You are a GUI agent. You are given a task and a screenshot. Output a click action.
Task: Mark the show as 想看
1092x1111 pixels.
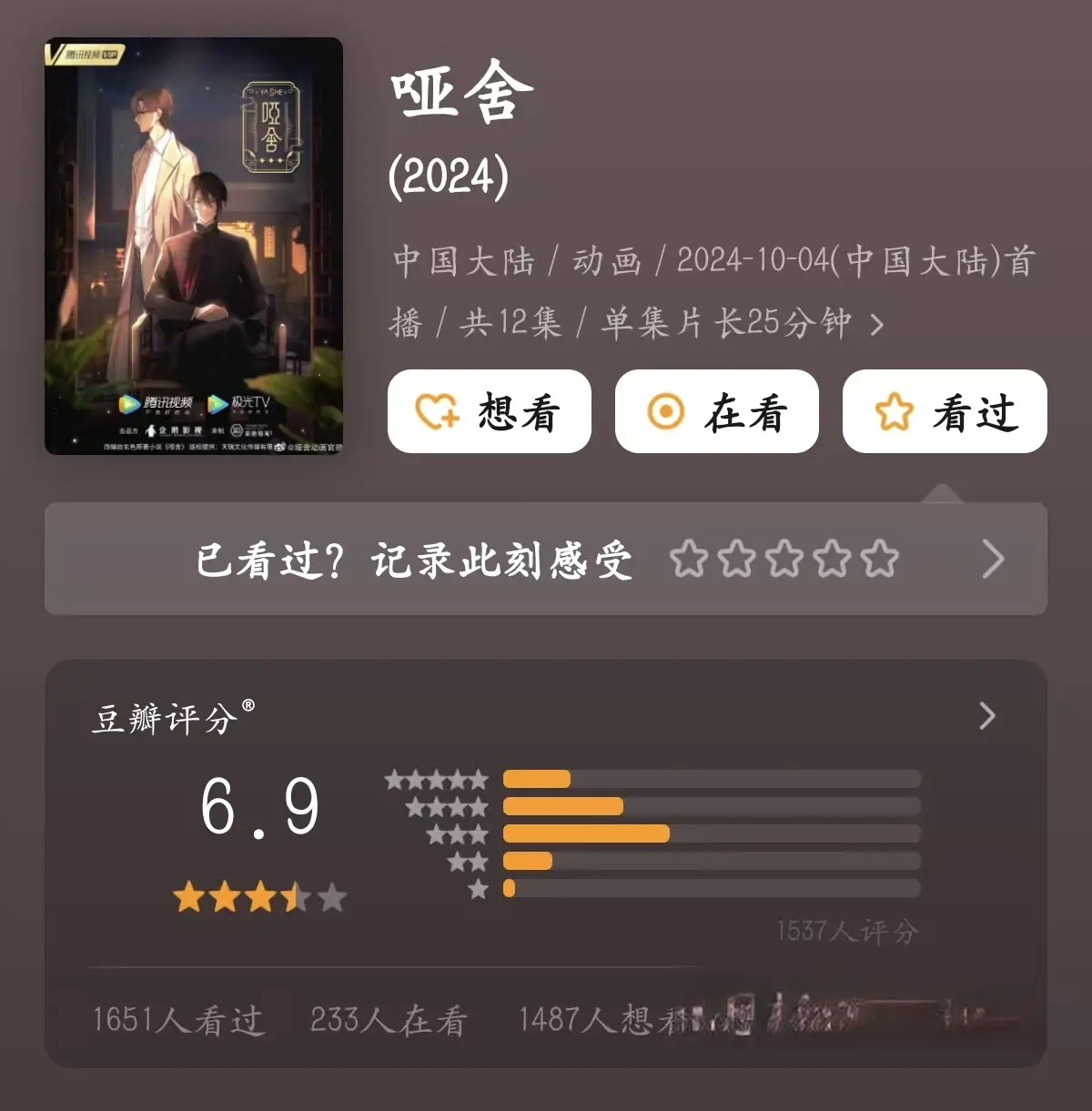pyautogui.click(x=490, y=411)
